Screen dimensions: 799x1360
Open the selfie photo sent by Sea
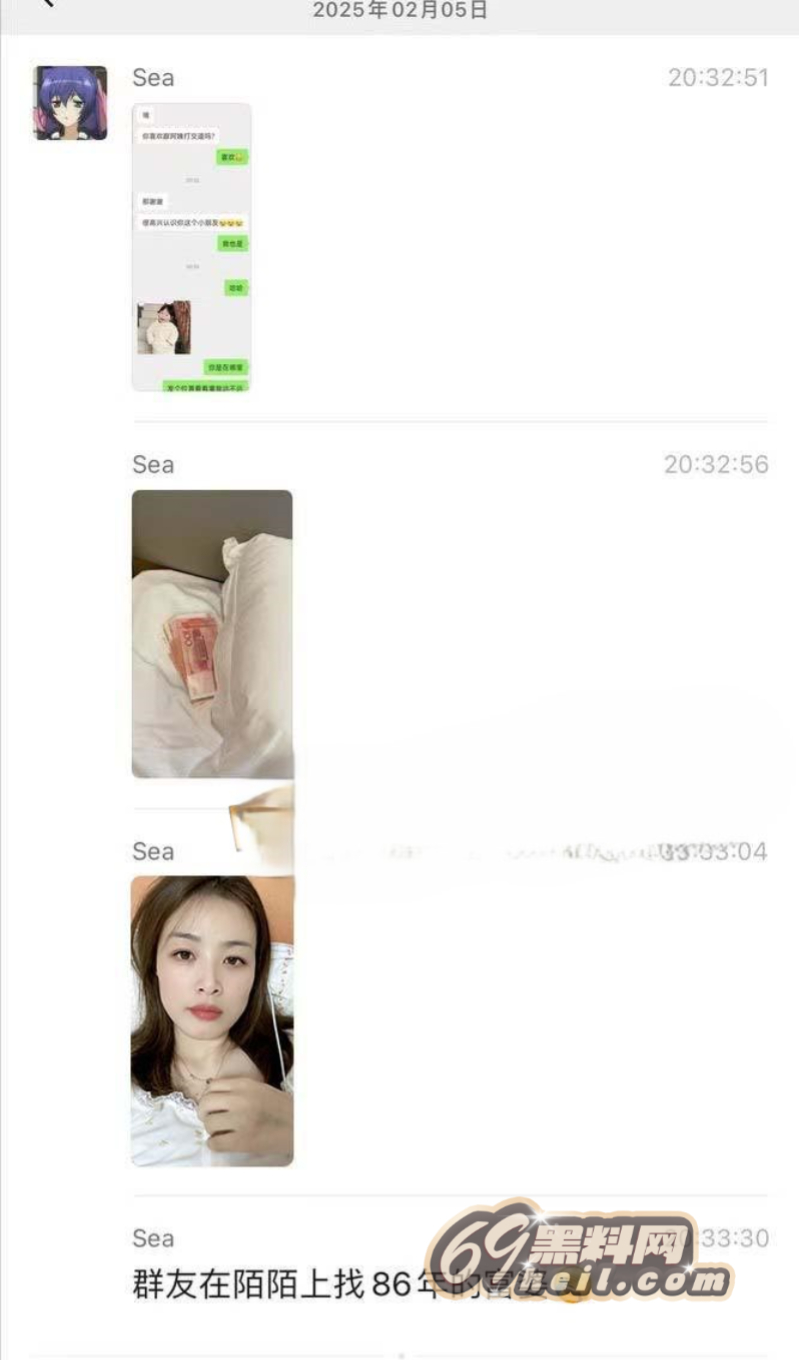click(212, 1020)
